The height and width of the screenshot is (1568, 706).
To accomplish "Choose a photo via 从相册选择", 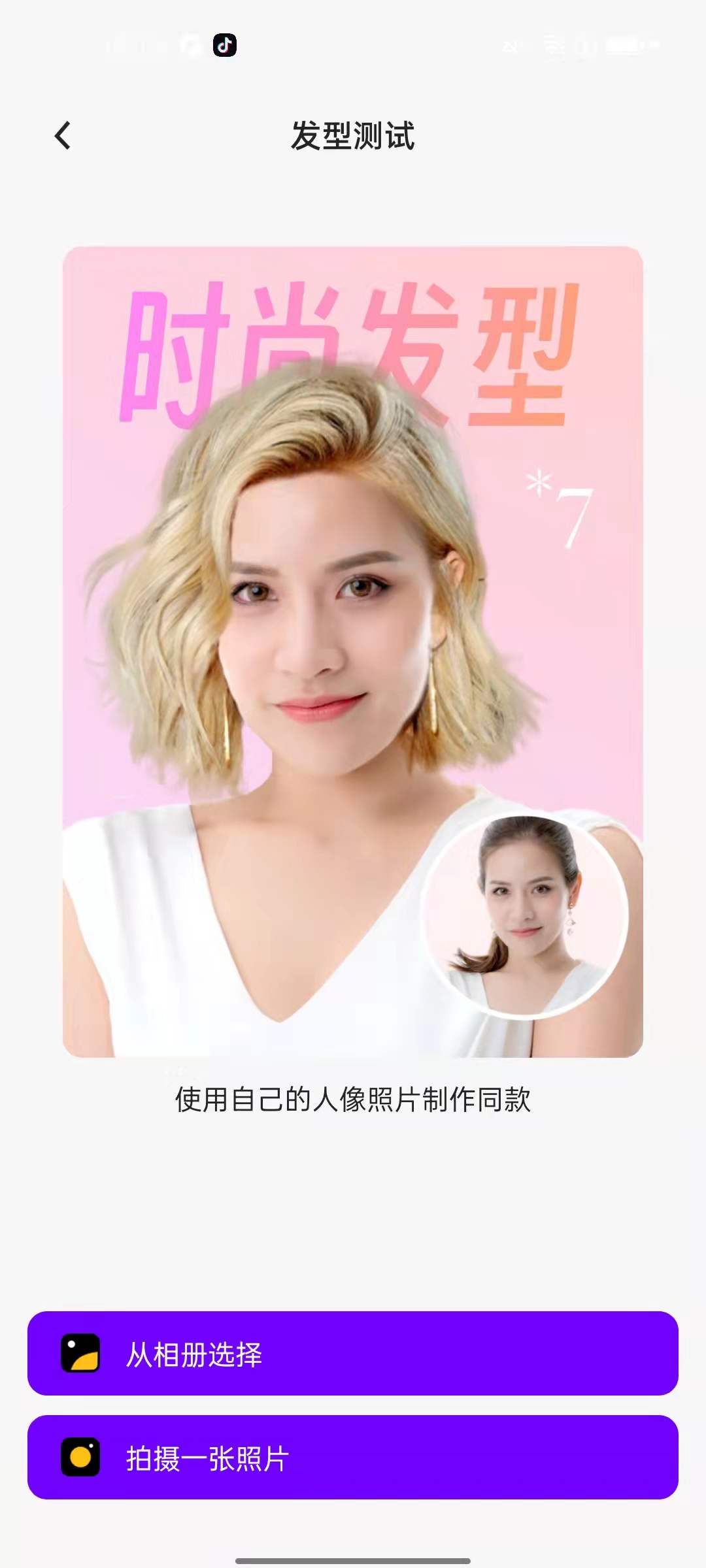I will point(352,1353).
